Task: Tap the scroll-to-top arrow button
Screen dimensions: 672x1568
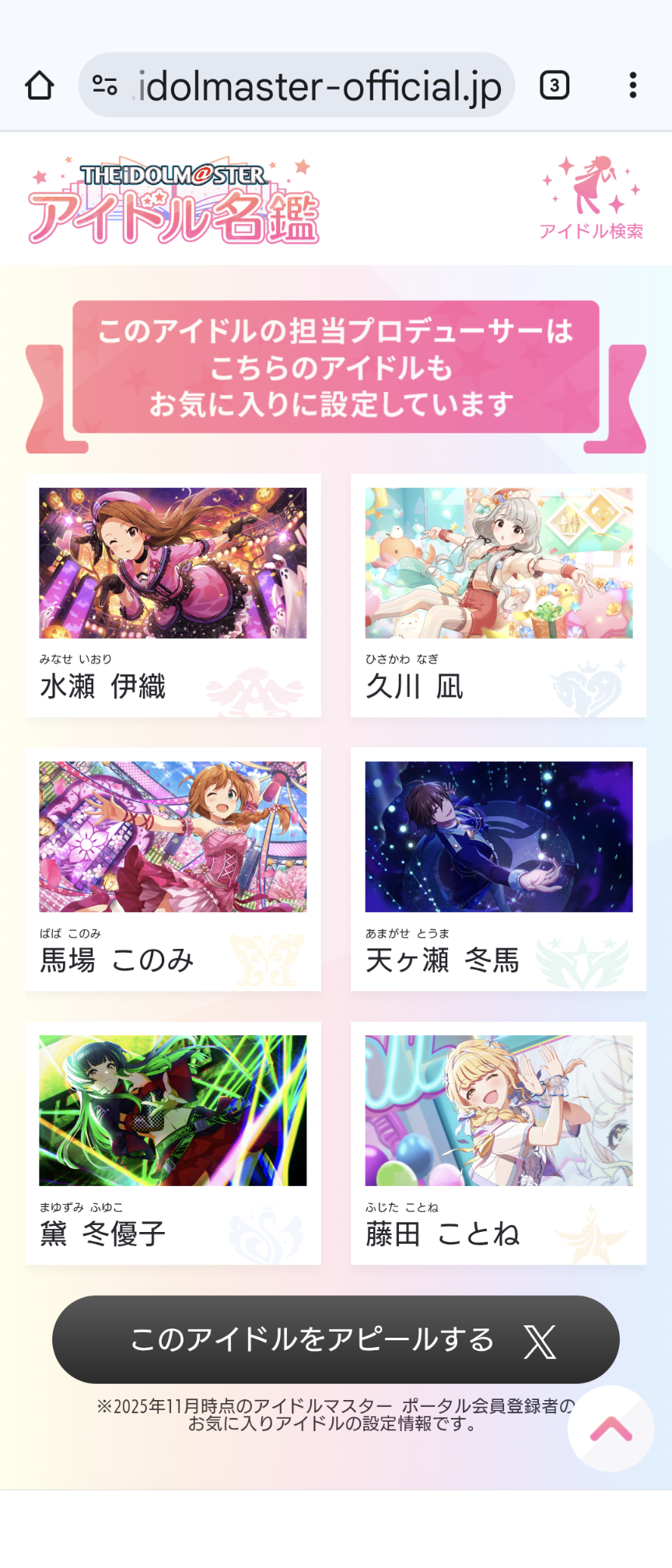Action: (x=611, y=1428)
